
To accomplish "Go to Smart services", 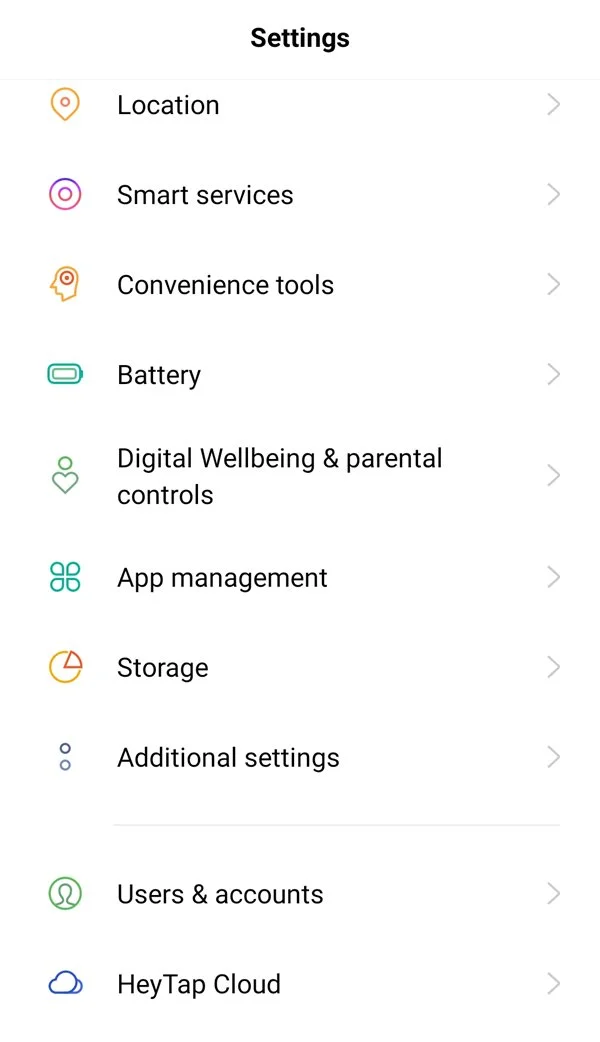I will 300,195.
